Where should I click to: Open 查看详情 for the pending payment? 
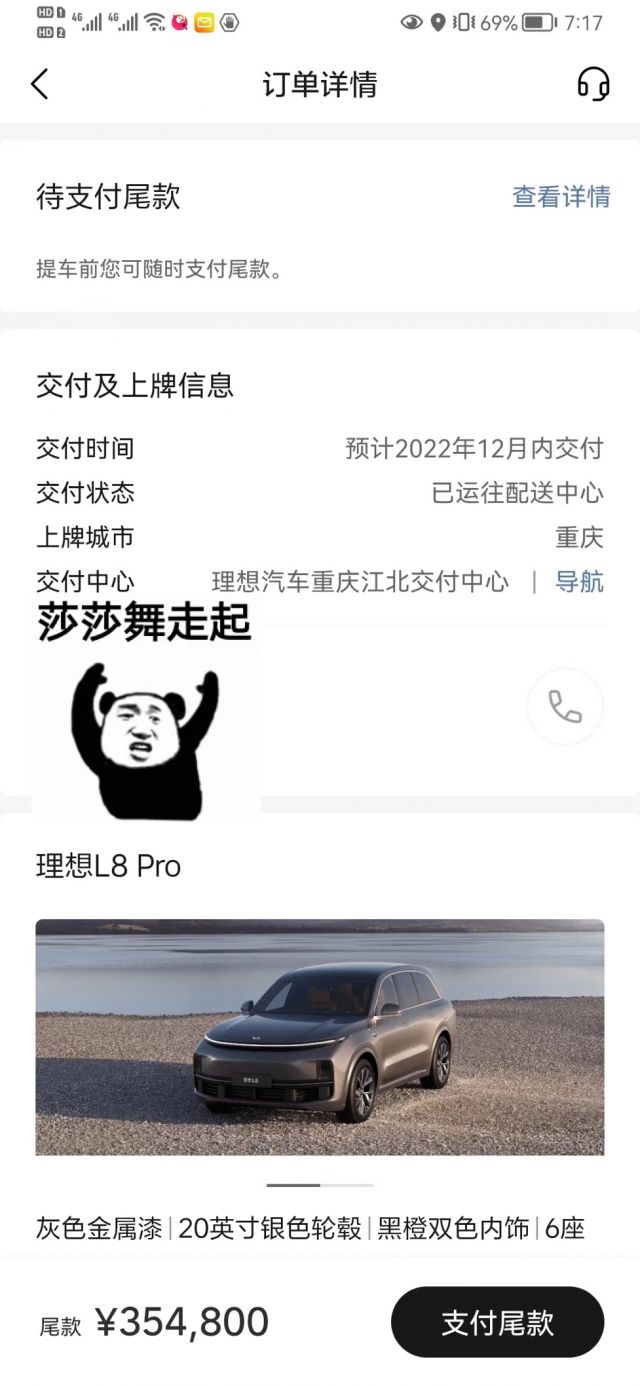pyautogui.click(x=561, y=197)
